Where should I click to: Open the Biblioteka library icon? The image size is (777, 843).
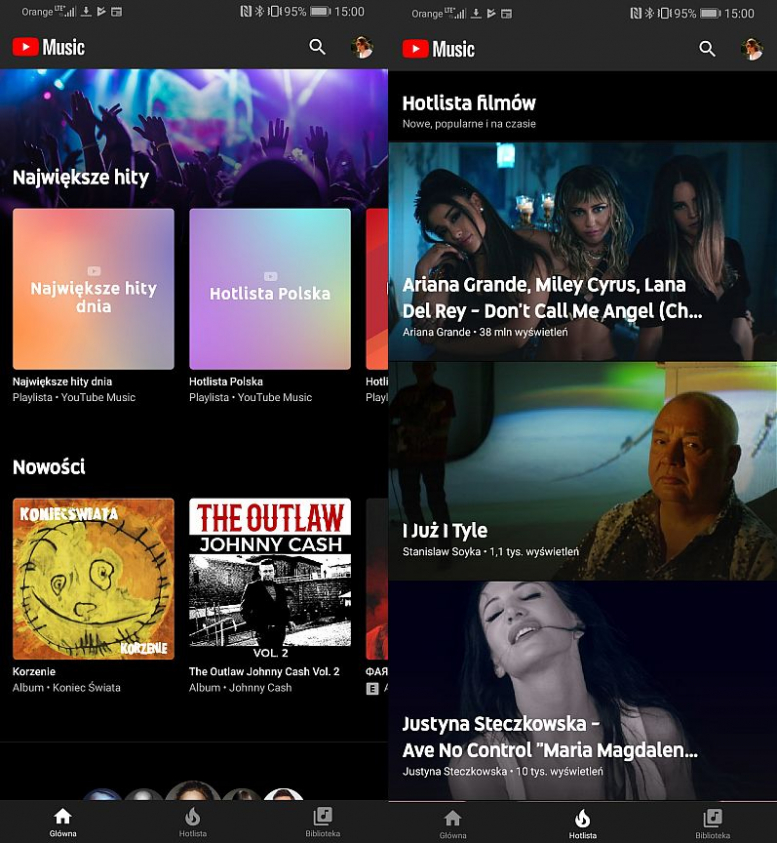click(x=322, y=815)
